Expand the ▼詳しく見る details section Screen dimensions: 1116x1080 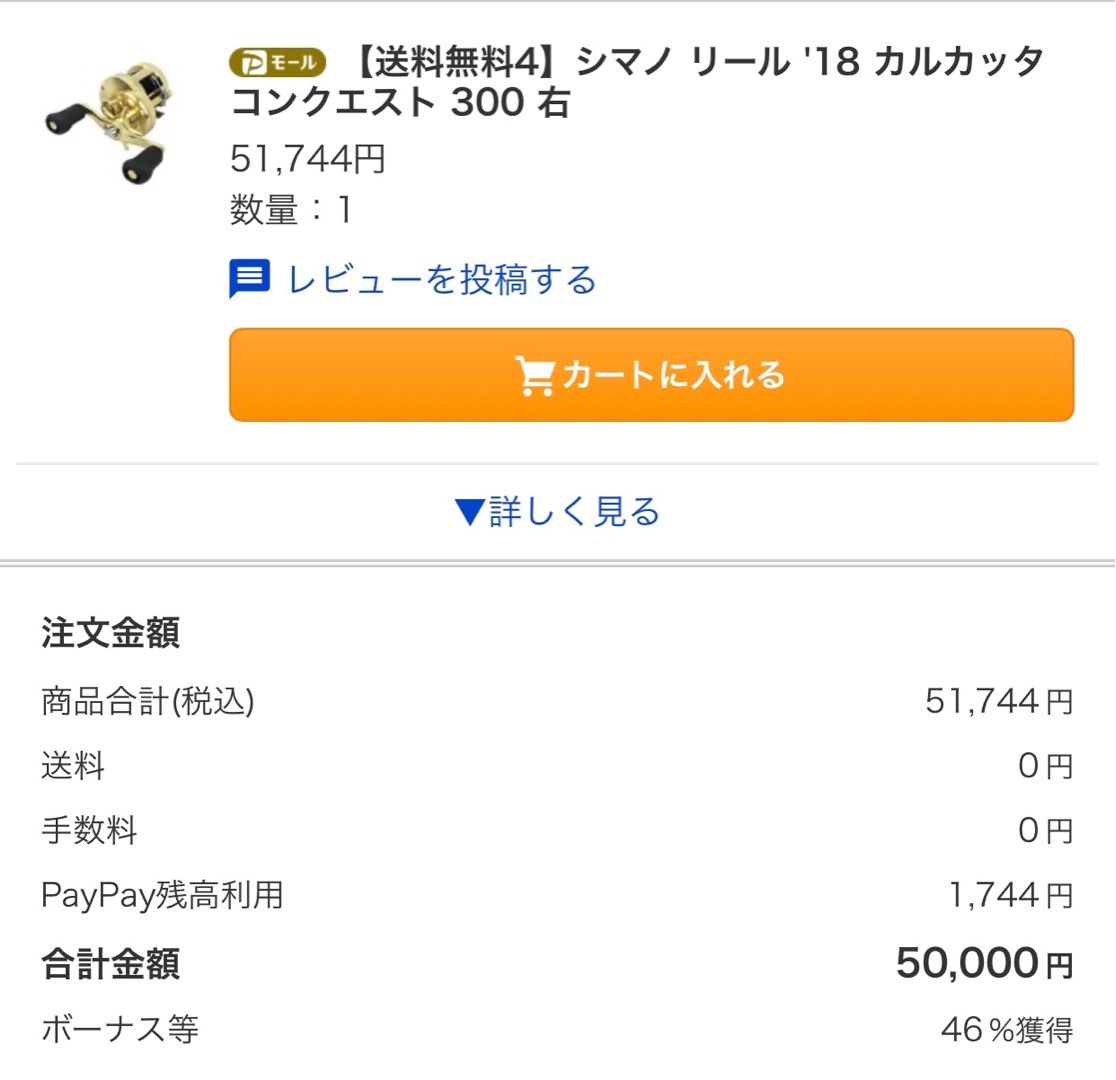[557, 512]
